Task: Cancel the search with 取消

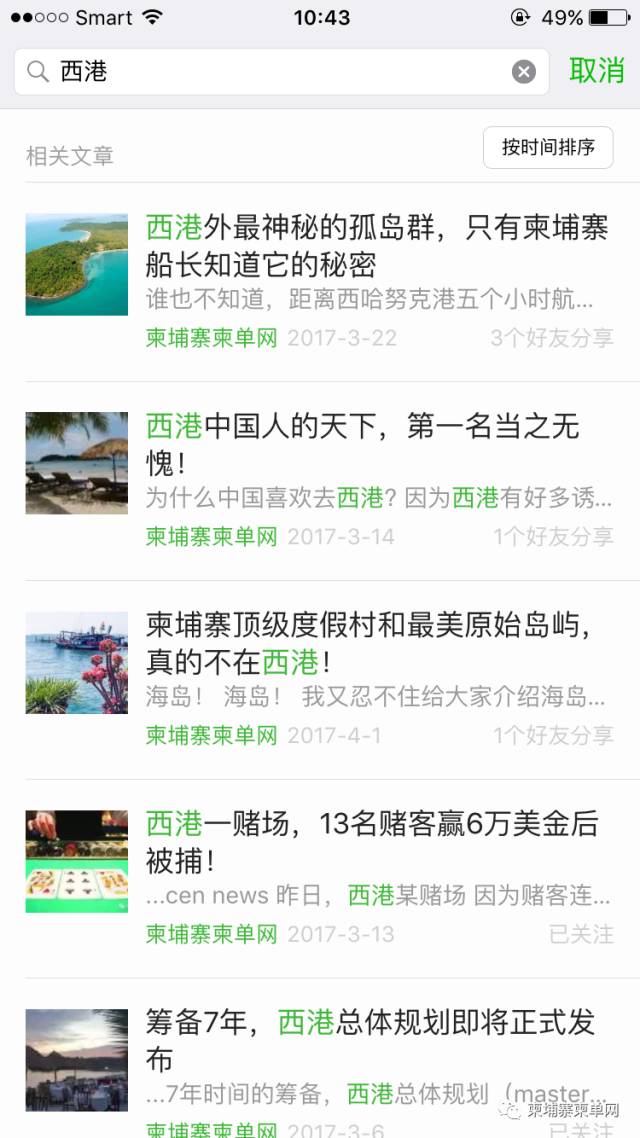Action: (x=597, y=71)
